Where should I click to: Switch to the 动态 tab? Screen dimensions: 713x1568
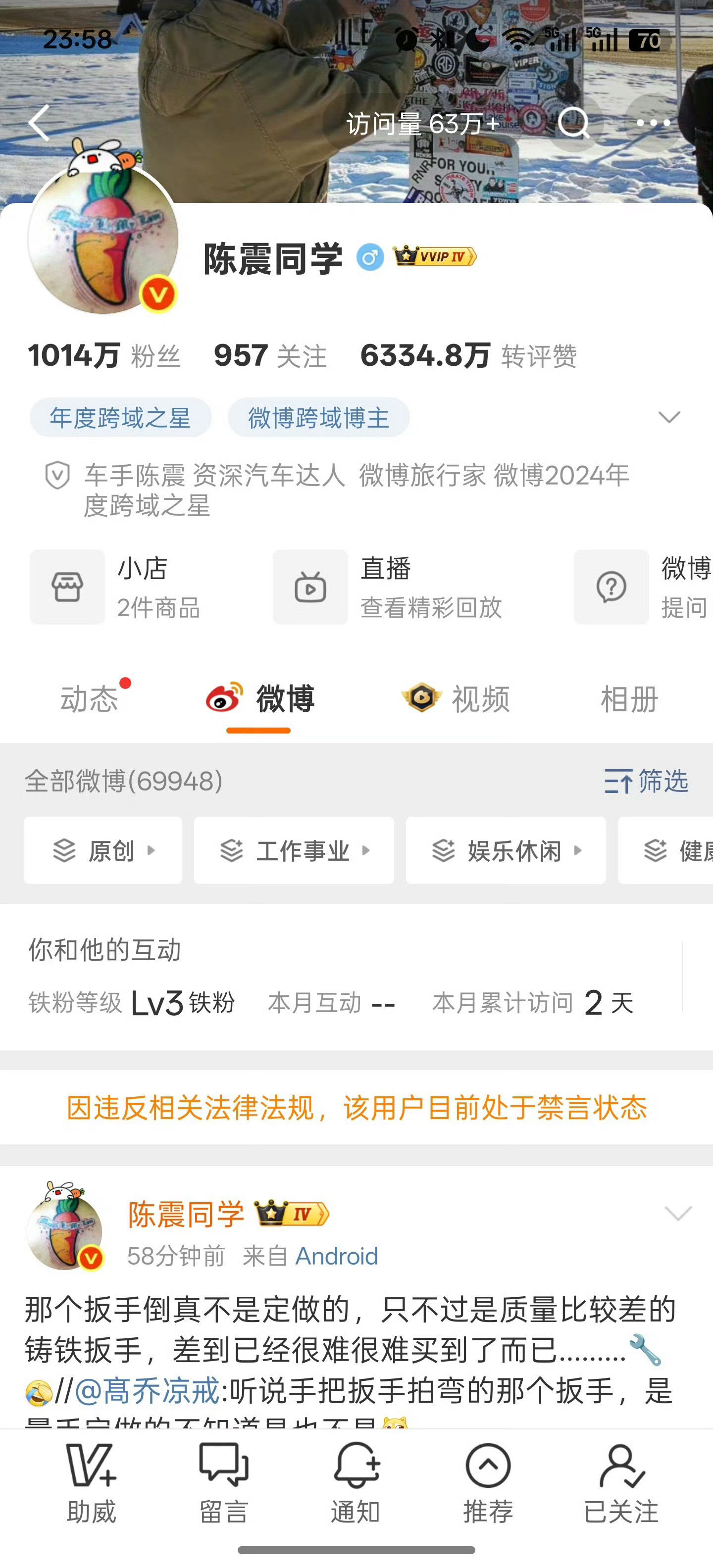(89, 699)
